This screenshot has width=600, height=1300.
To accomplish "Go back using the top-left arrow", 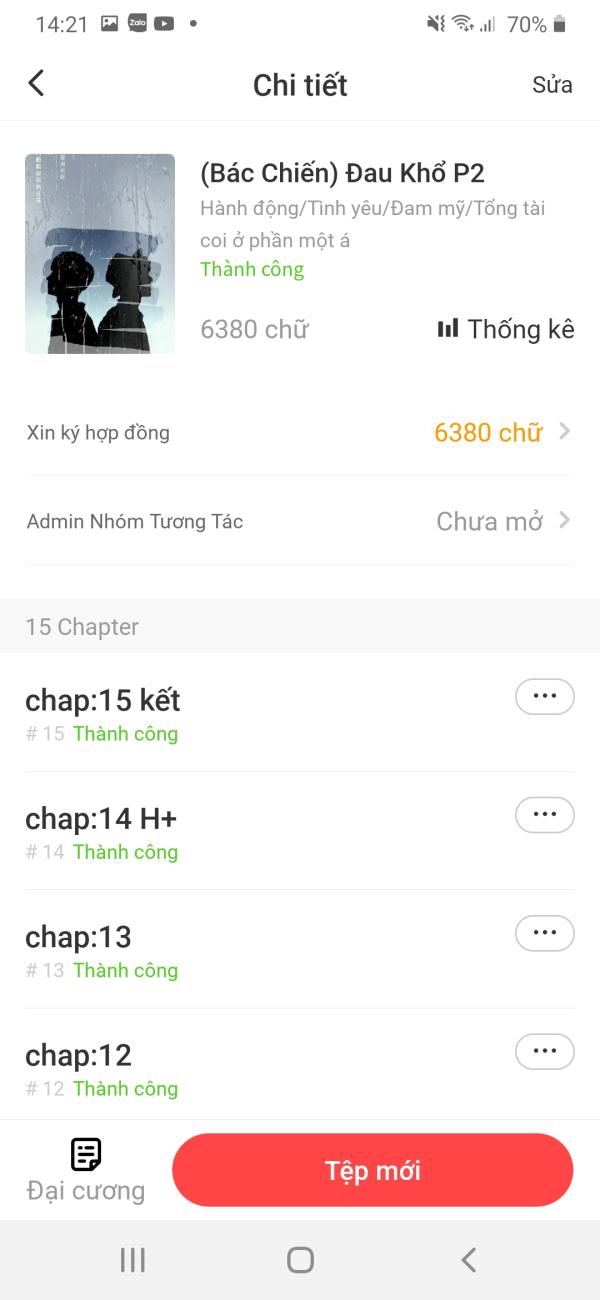I will tap(36, 83).
